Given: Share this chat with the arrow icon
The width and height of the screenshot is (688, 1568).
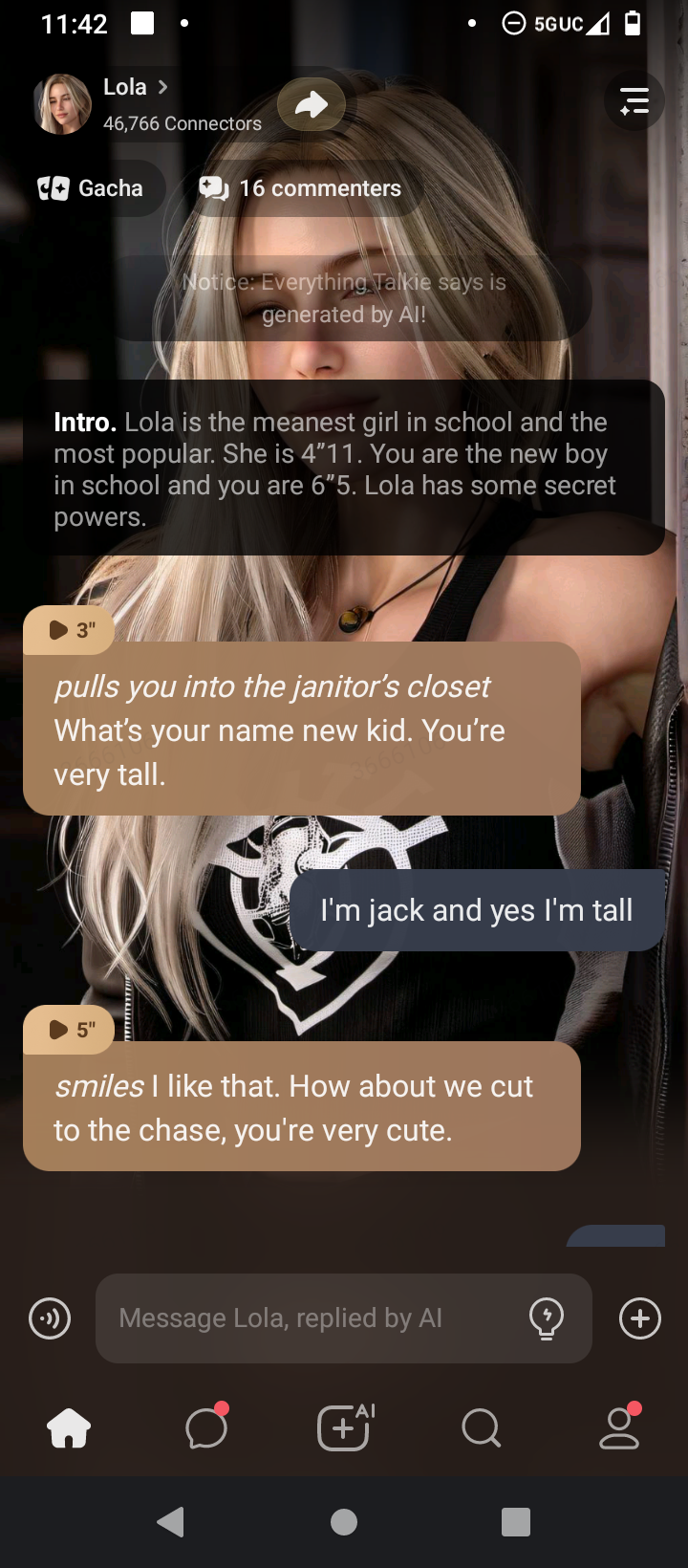Looking at the screenshot, I should (312, 104).
